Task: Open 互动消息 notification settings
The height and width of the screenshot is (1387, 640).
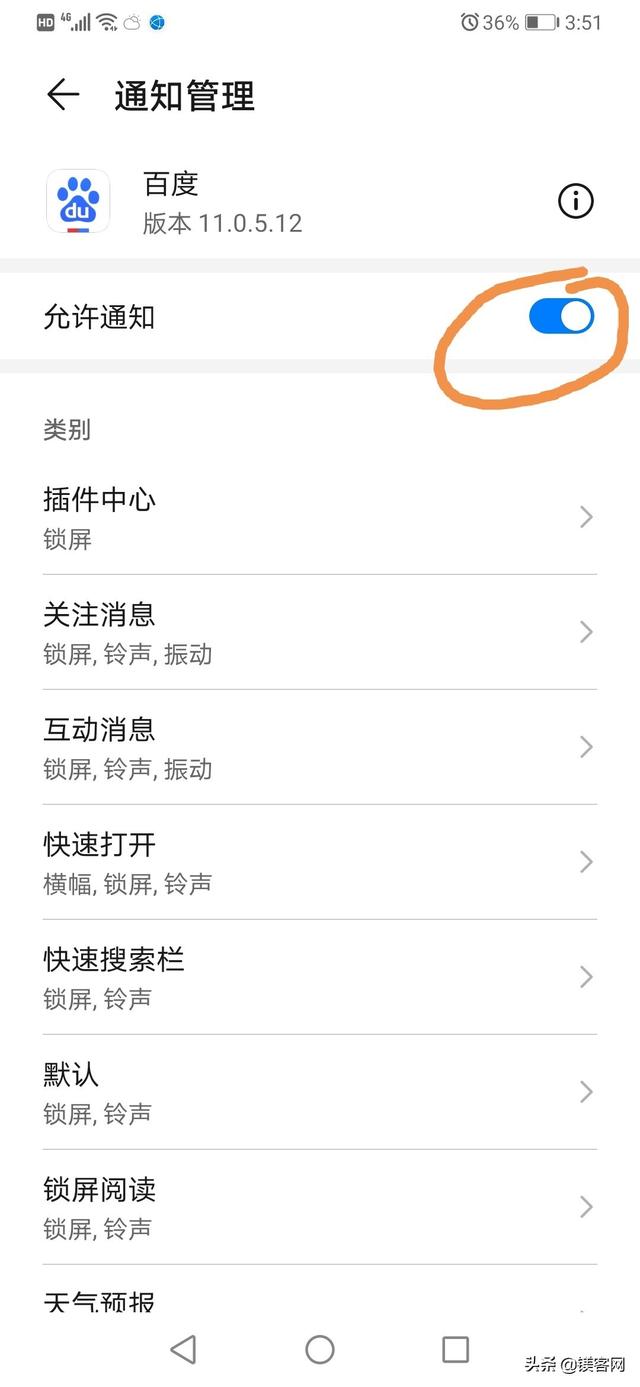Action: tap(320, 747)
